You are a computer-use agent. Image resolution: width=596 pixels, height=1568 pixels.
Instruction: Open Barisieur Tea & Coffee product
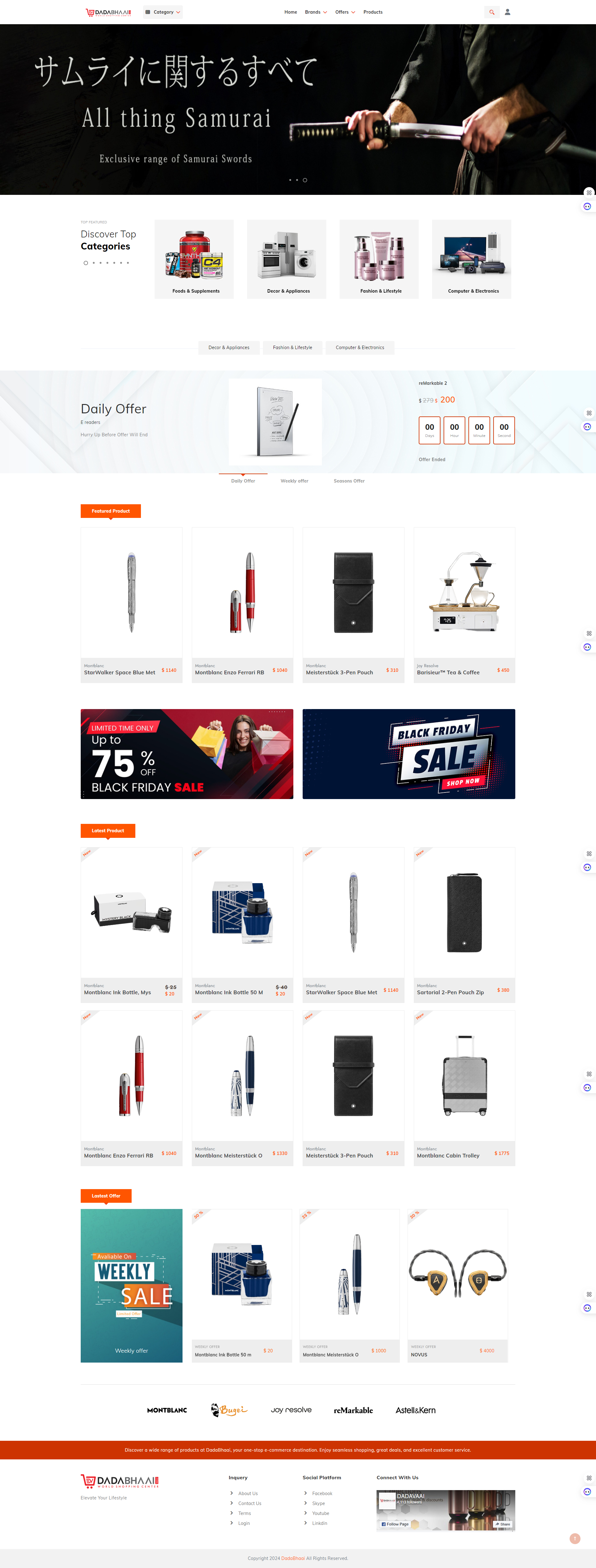click(464, 604)
